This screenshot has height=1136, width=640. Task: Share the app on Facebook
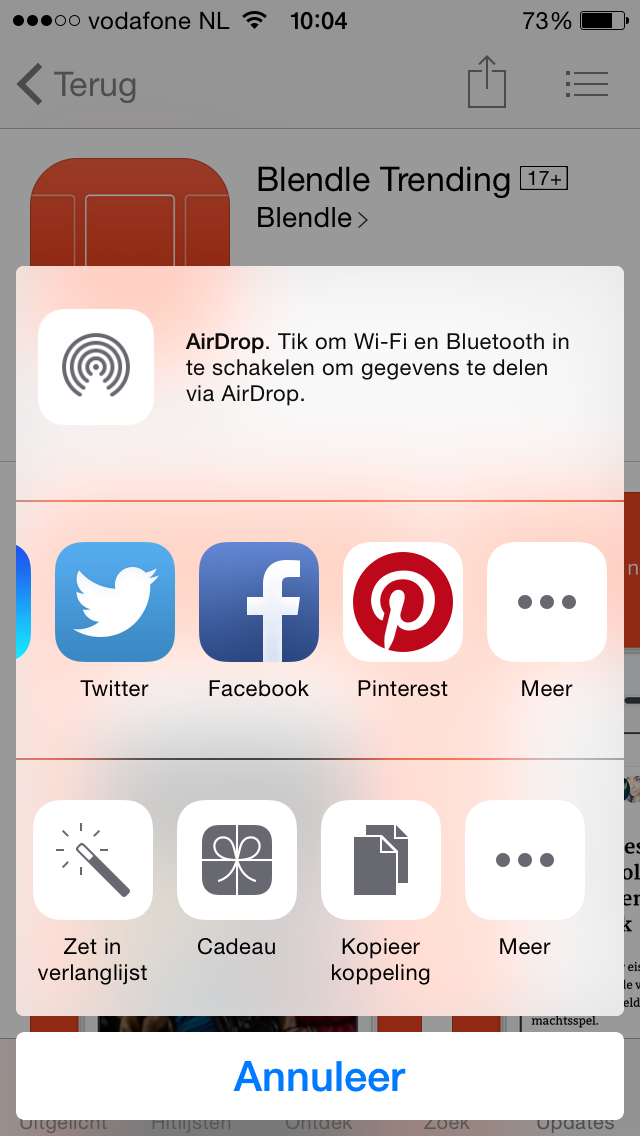tap(259, 601)
